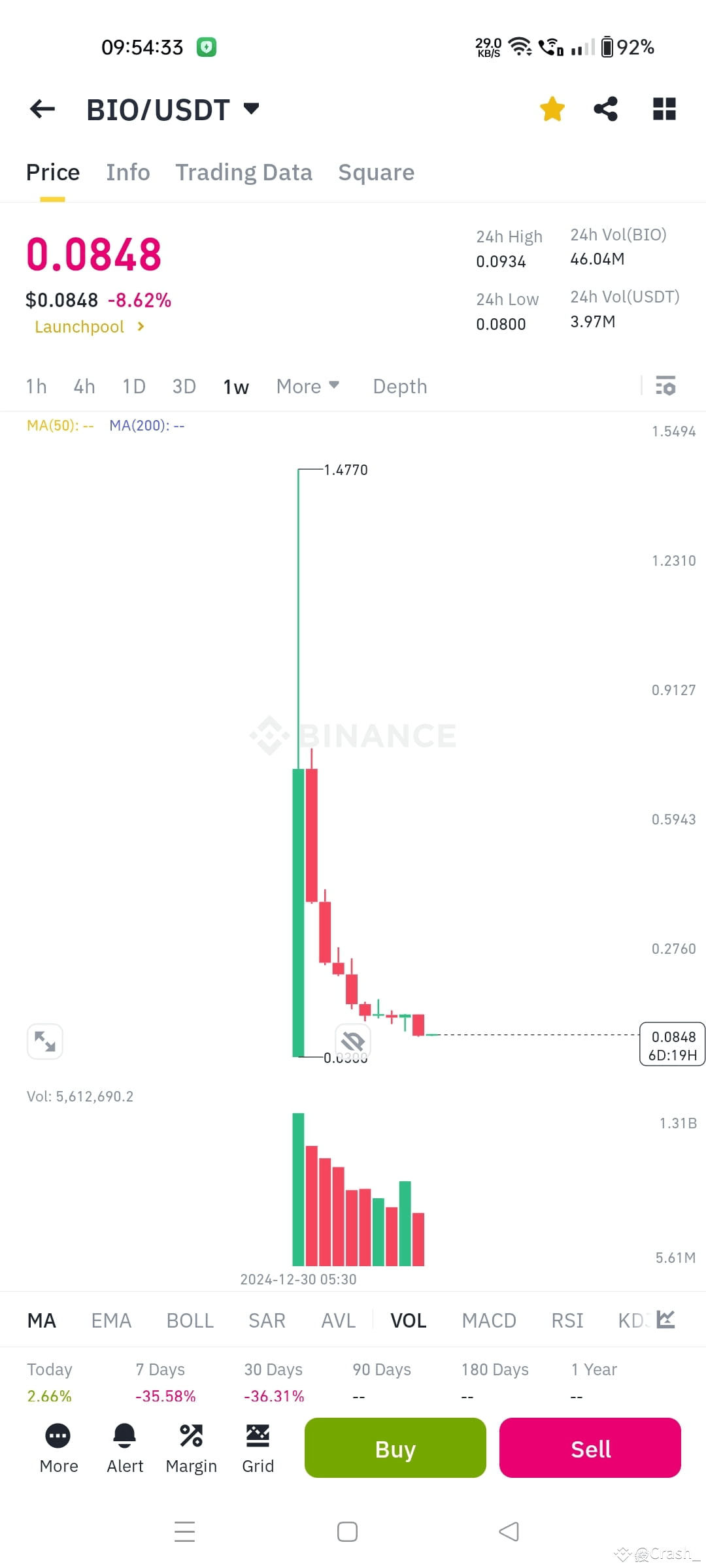The height and width of the screenshot is (1568, 706).
Task: Open the Launchpool link chevron
Action: coord(141,327)
